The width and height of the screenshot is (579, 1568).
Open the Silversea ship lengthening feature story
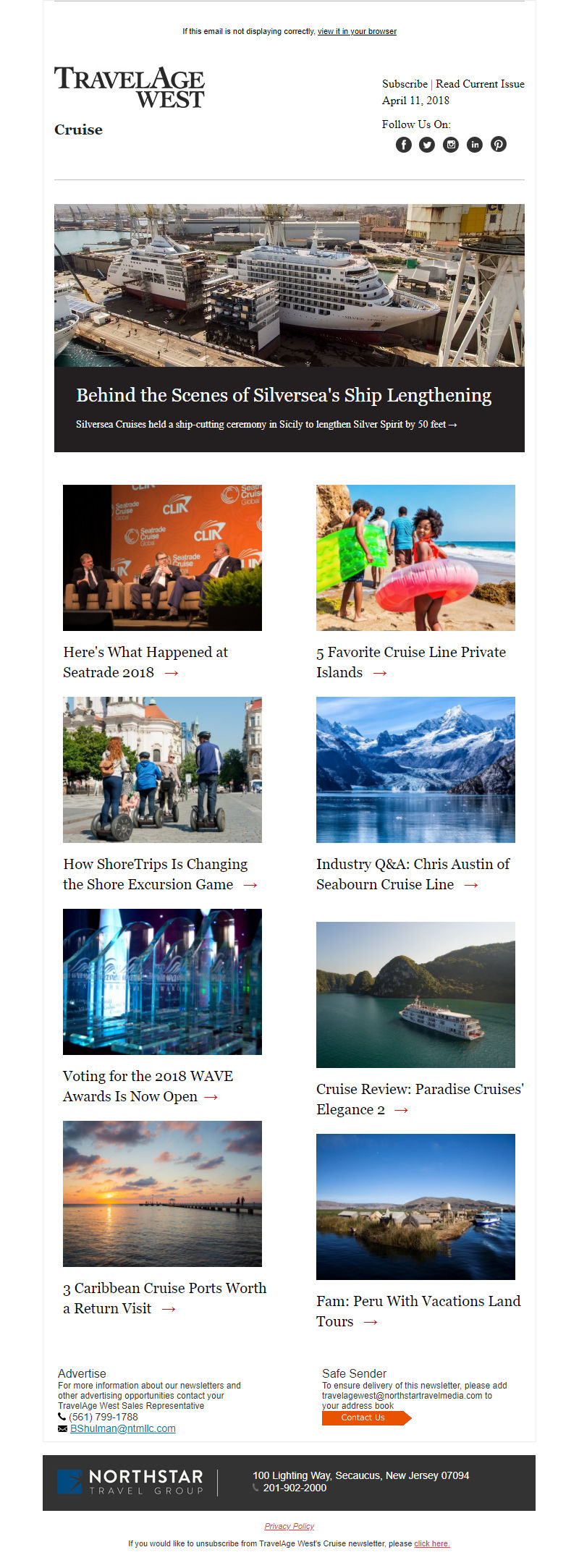click(283, 395)
